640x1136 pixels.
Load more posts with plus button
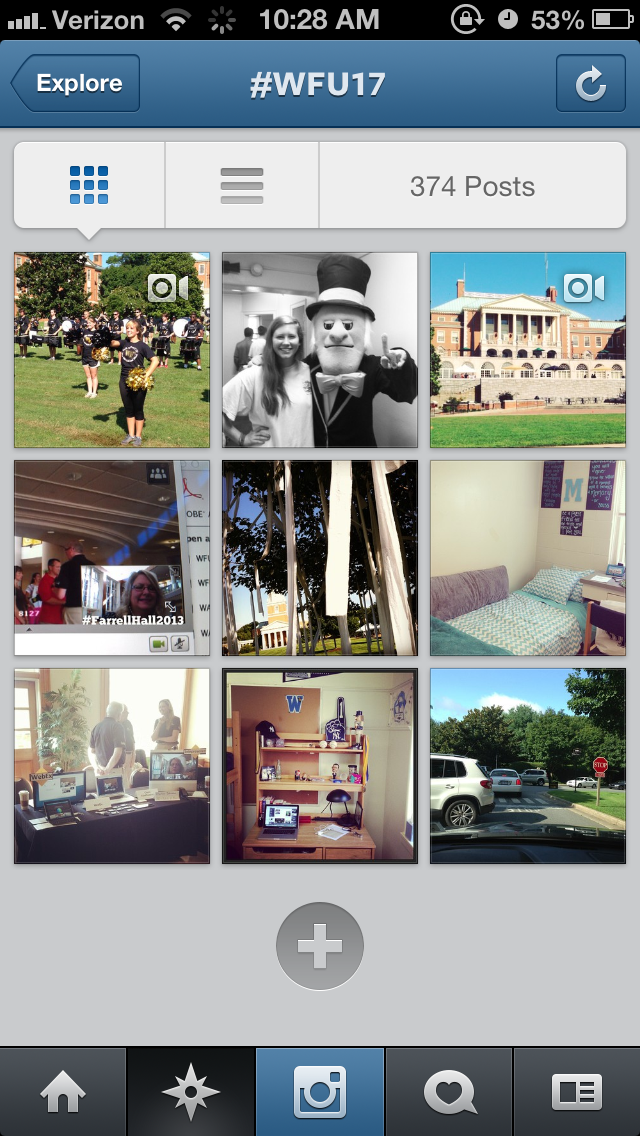pos(320,946)
